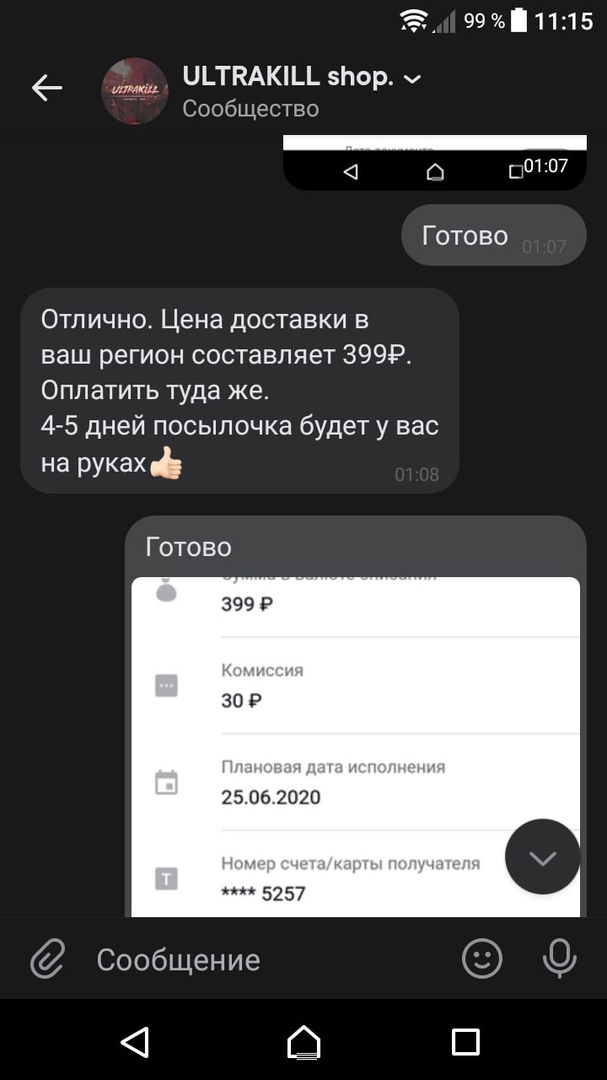Open recent apps via the square button
This screenshot has width=607, height=1080.
(x=465, y=1043)
